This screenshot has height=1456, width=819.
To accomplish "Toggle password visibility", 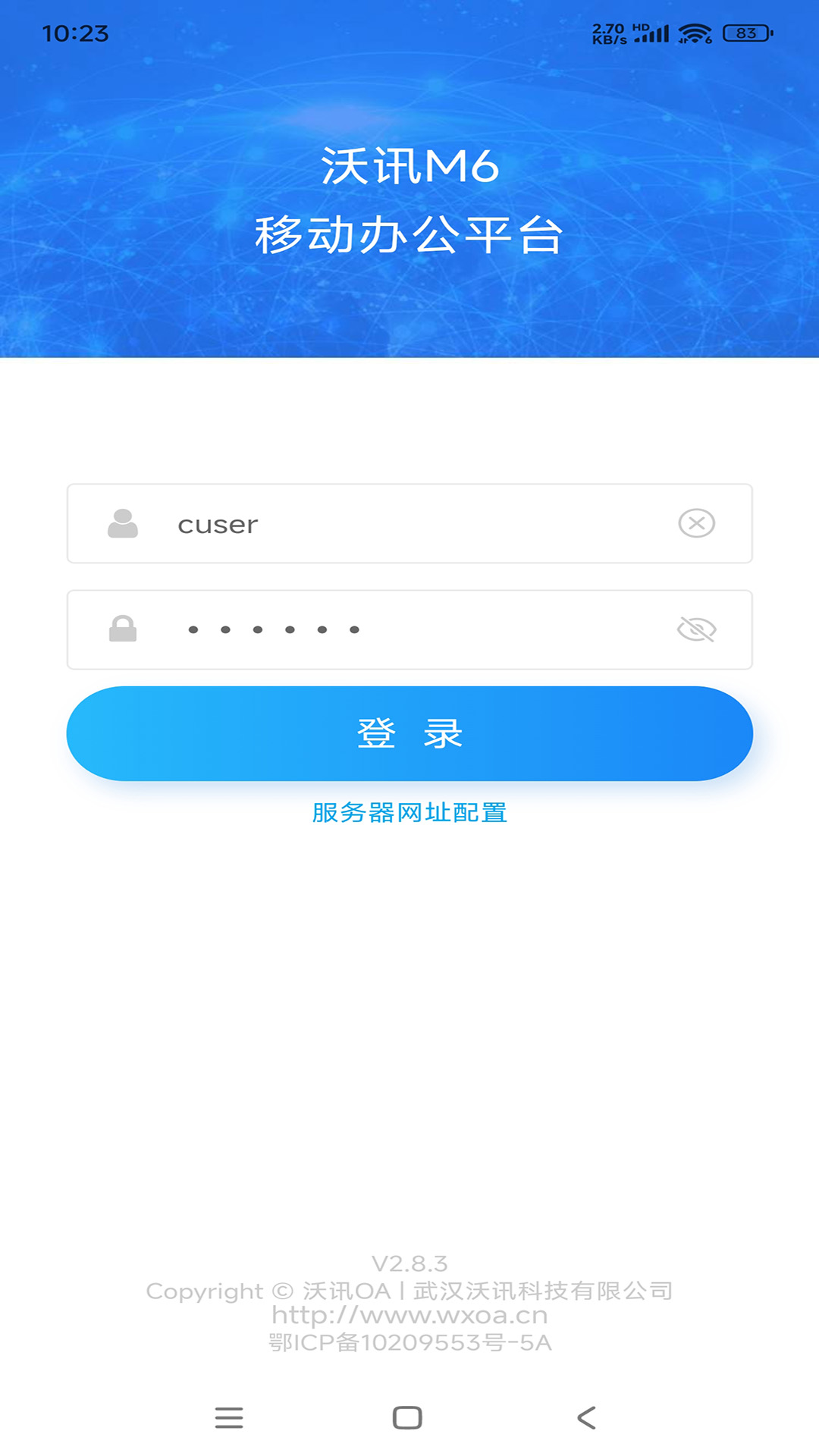I will click(696, 629).
